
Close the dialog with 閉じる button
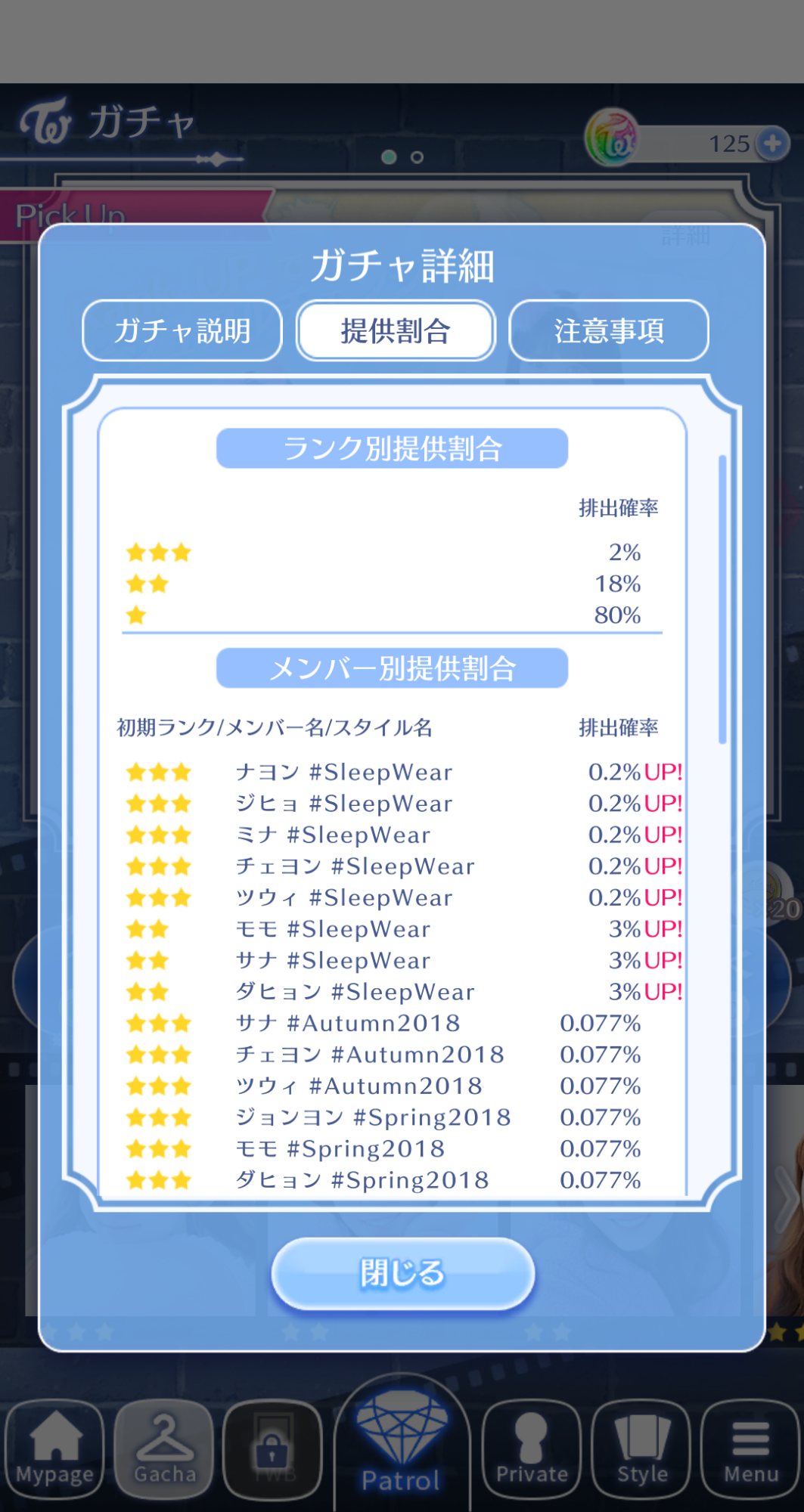tap(402, 1274)
